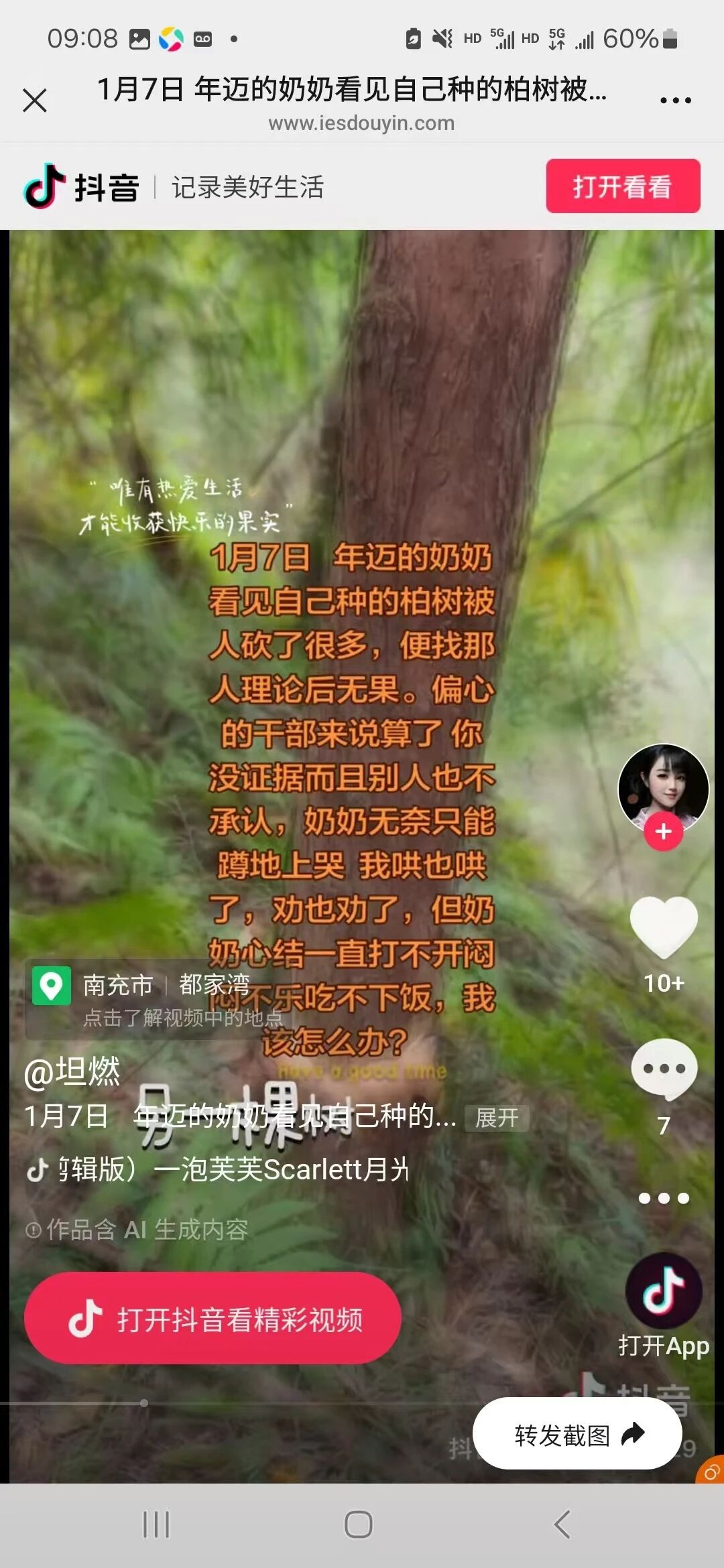Image resolution: width=724 pixels, height=1568 pixels.
Task: Tap 打开抖音看精彩视频 button
Action: tap(213, 1318)
